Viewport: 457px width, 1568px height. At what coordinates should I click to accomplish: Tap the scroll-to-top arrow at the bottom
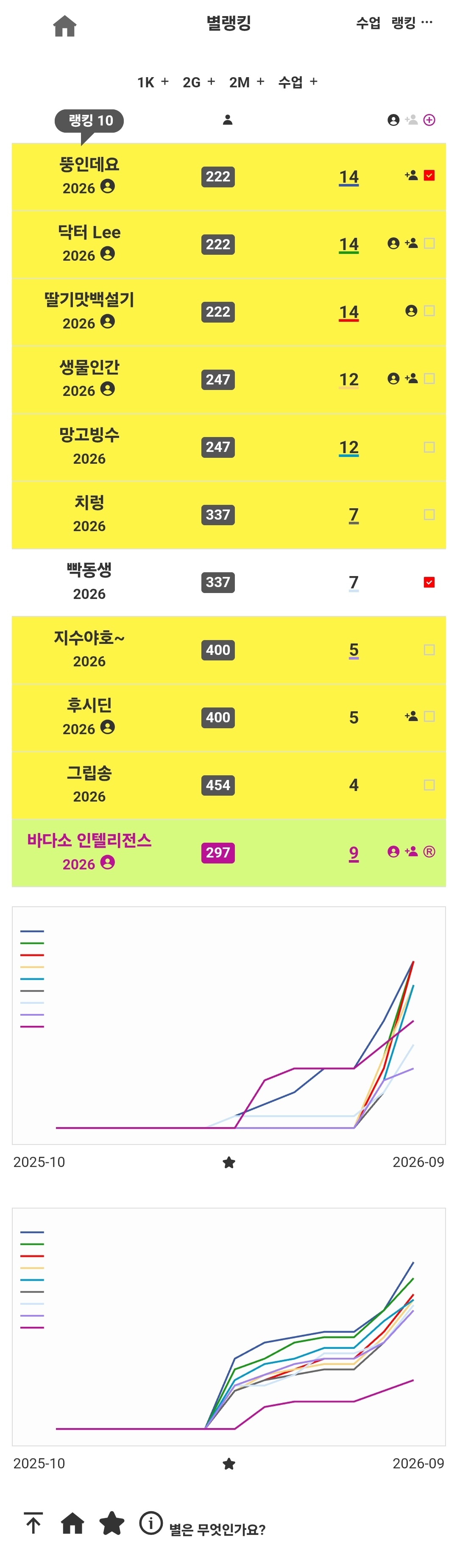[33, 1523]
